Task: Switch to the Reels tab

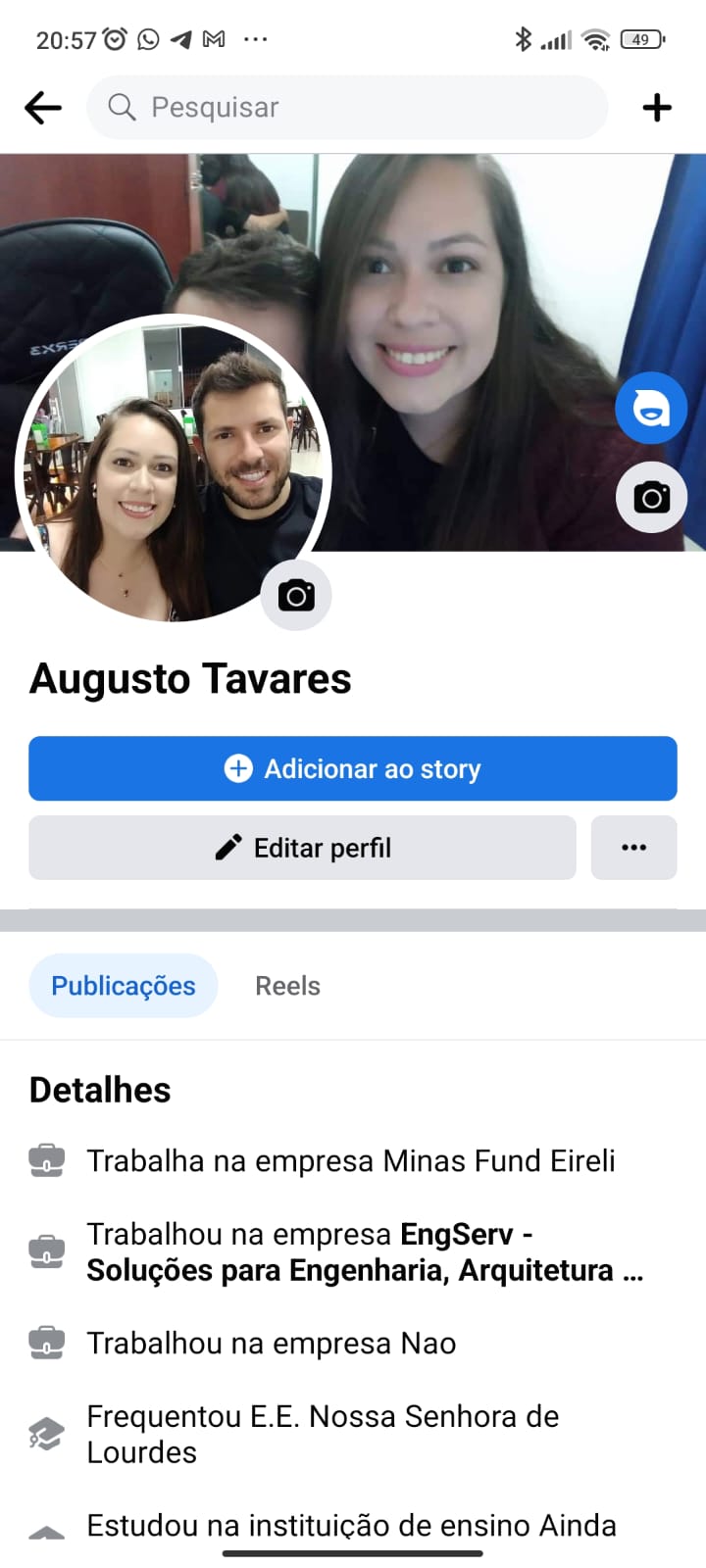Action: click(288, 986)
